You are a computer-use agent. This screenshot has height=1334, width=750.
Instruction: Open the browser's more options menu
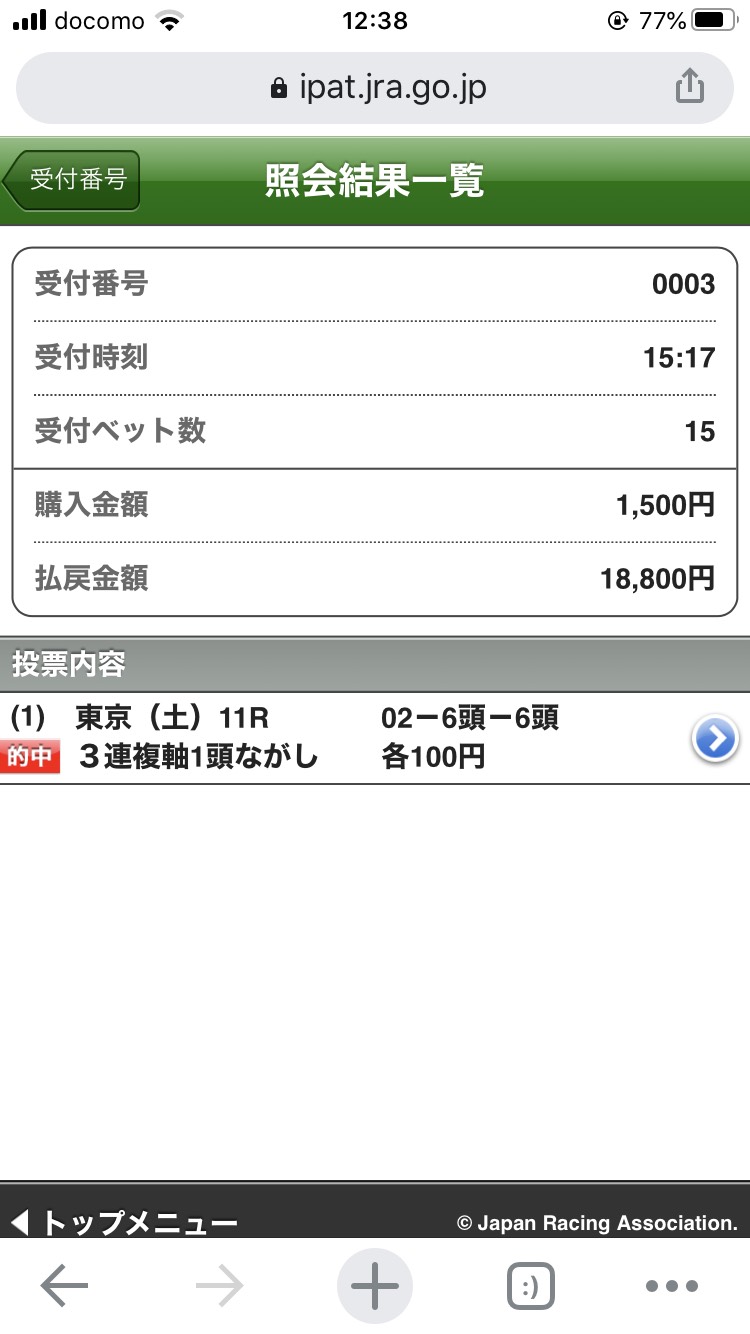coord(671,1286)
